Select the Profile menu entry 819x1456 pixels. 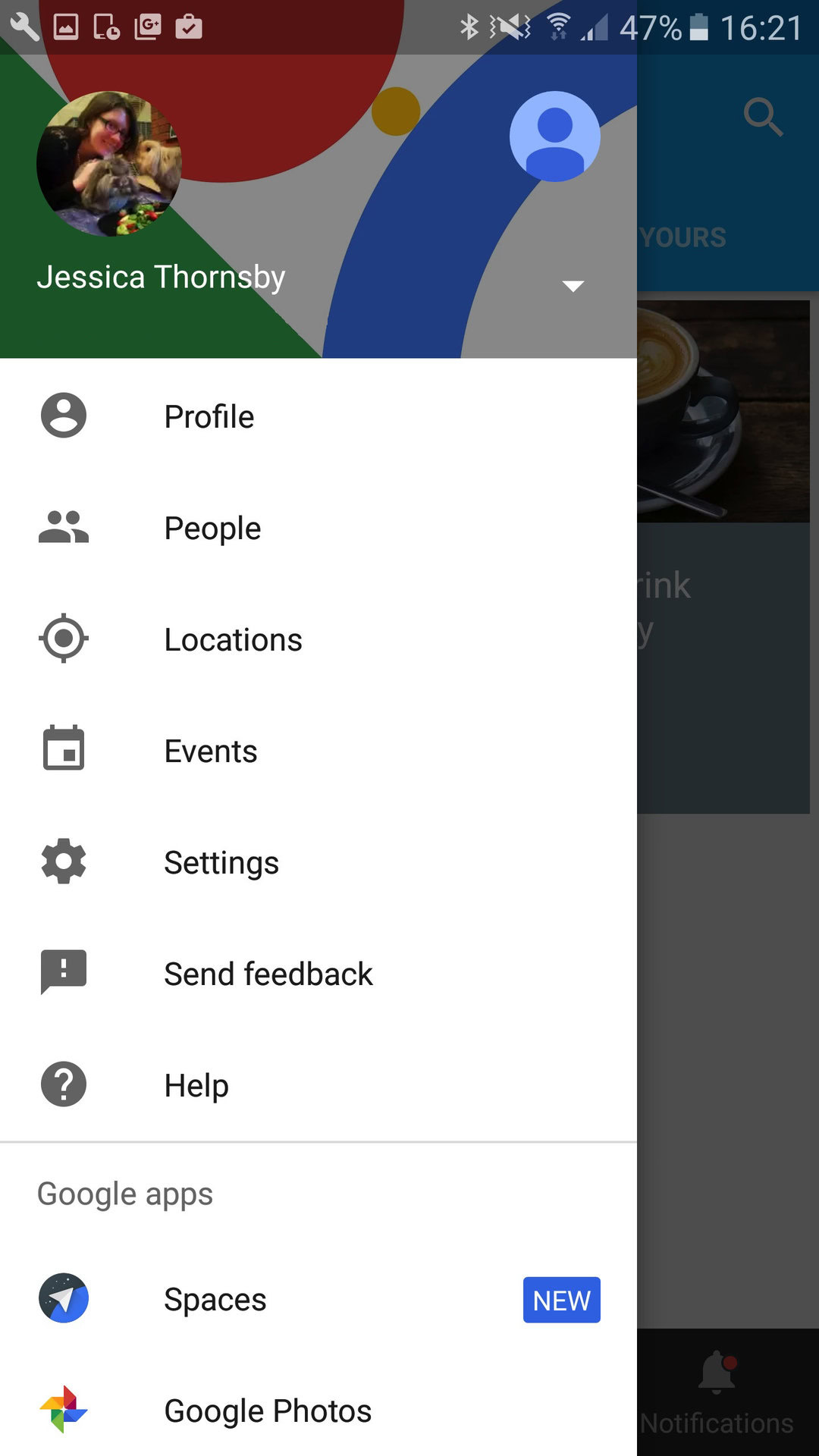point(209,416)
